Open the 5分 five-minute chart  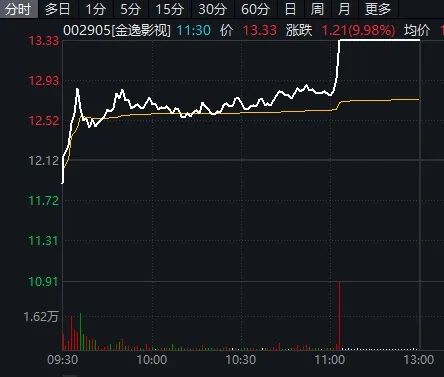tap(131, 9)
